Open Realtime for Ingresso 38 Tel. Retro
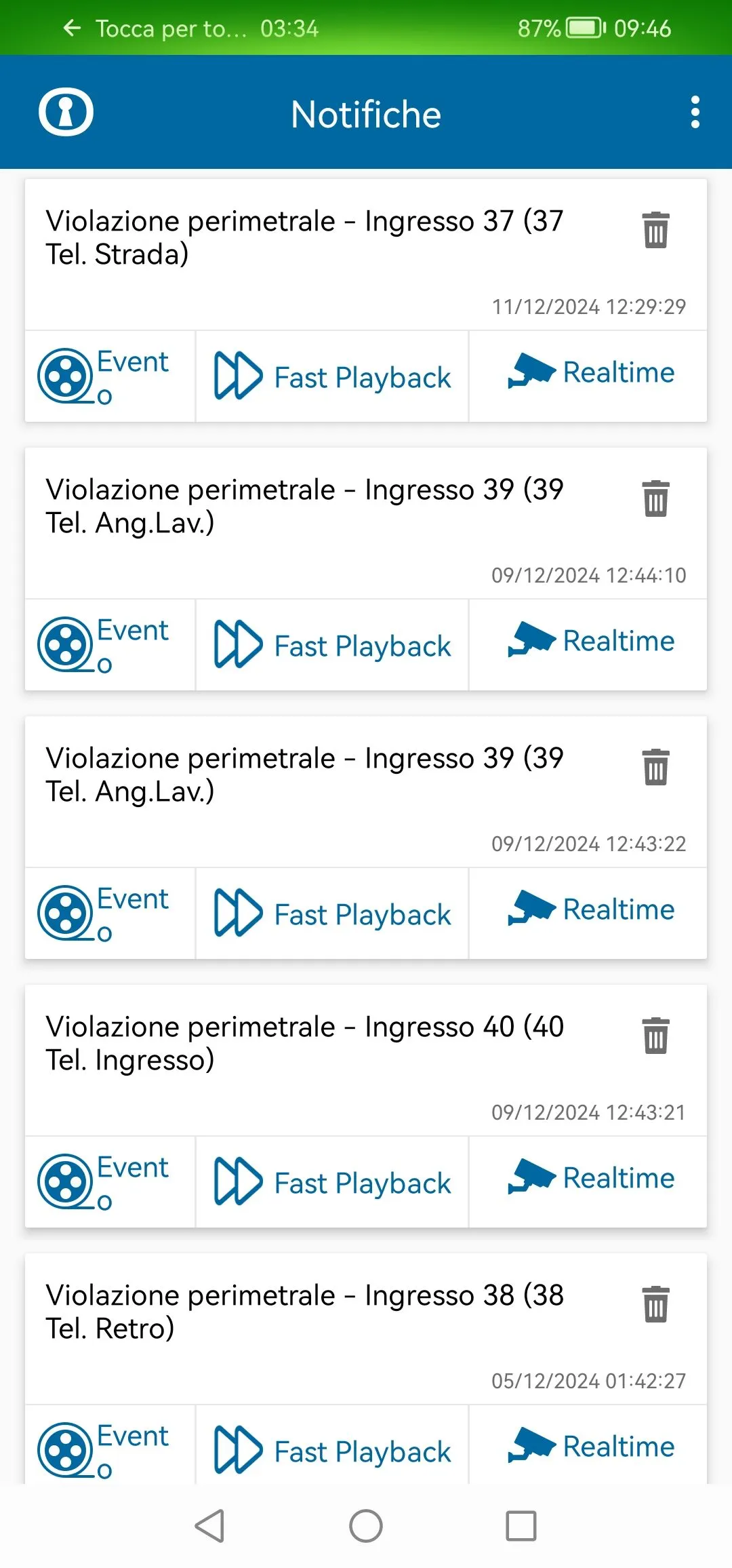 click(x=588, y=1445)
